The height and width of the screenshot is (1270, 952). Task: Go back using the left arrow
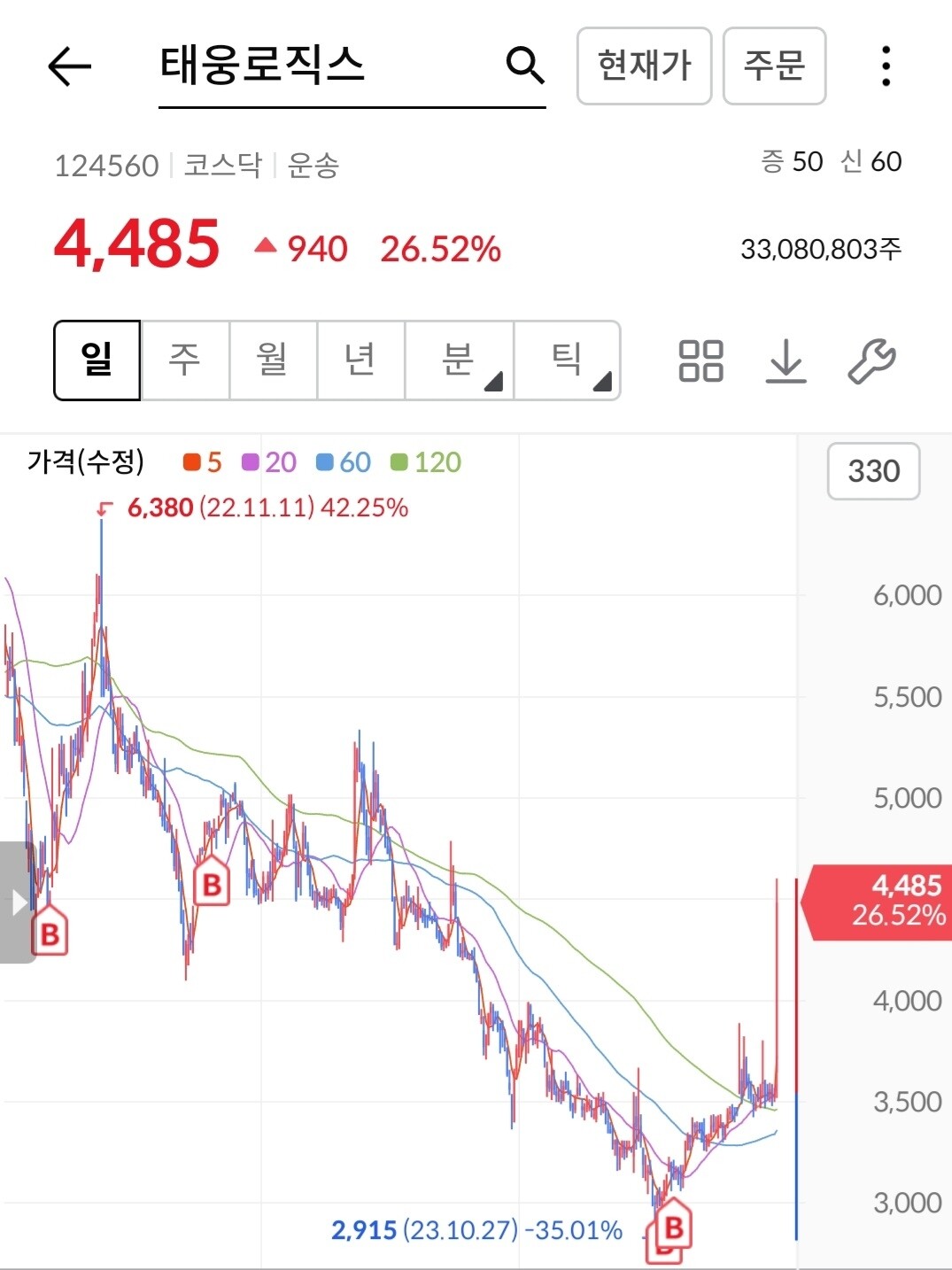pos(73,65)
